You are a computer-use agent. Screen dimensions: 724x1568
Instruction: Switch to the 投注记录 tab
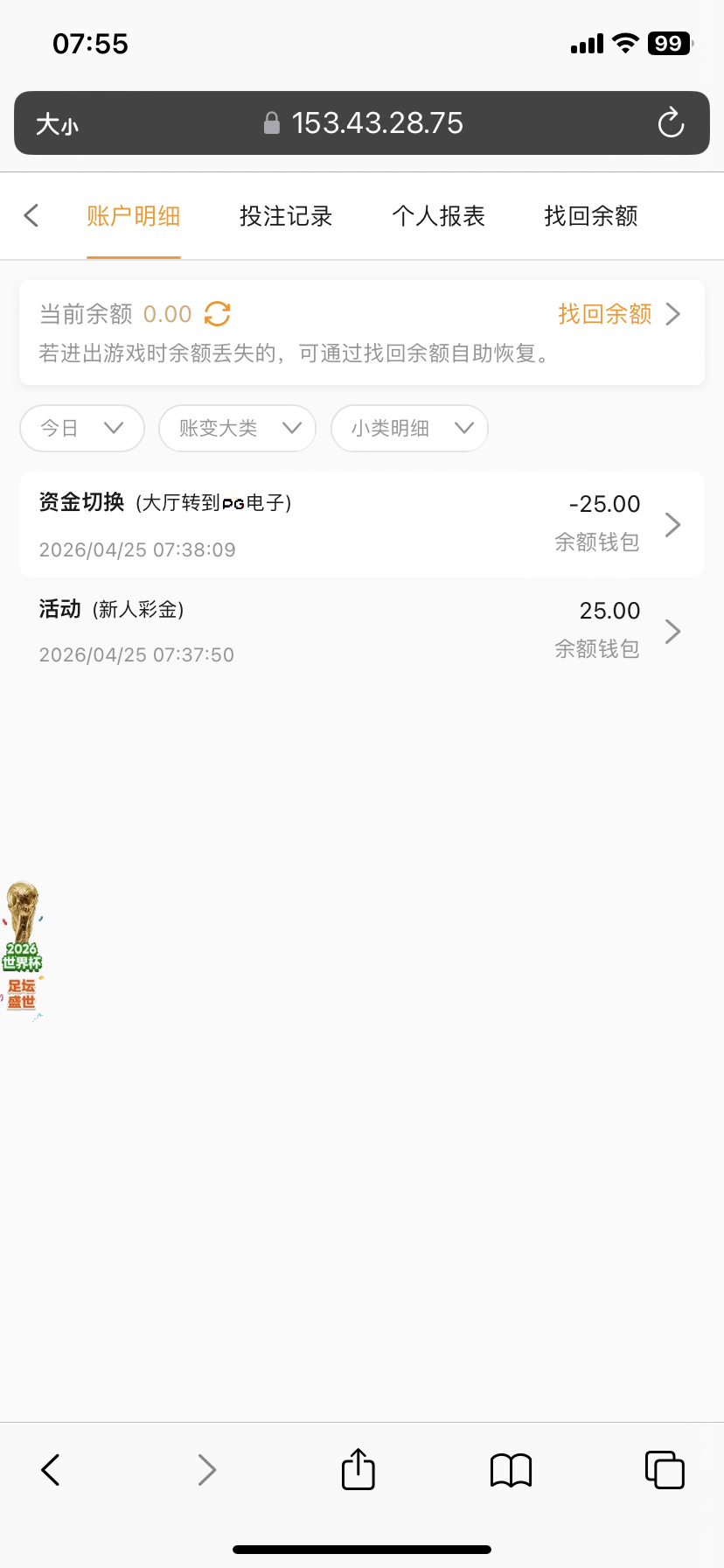pos(286,215)
